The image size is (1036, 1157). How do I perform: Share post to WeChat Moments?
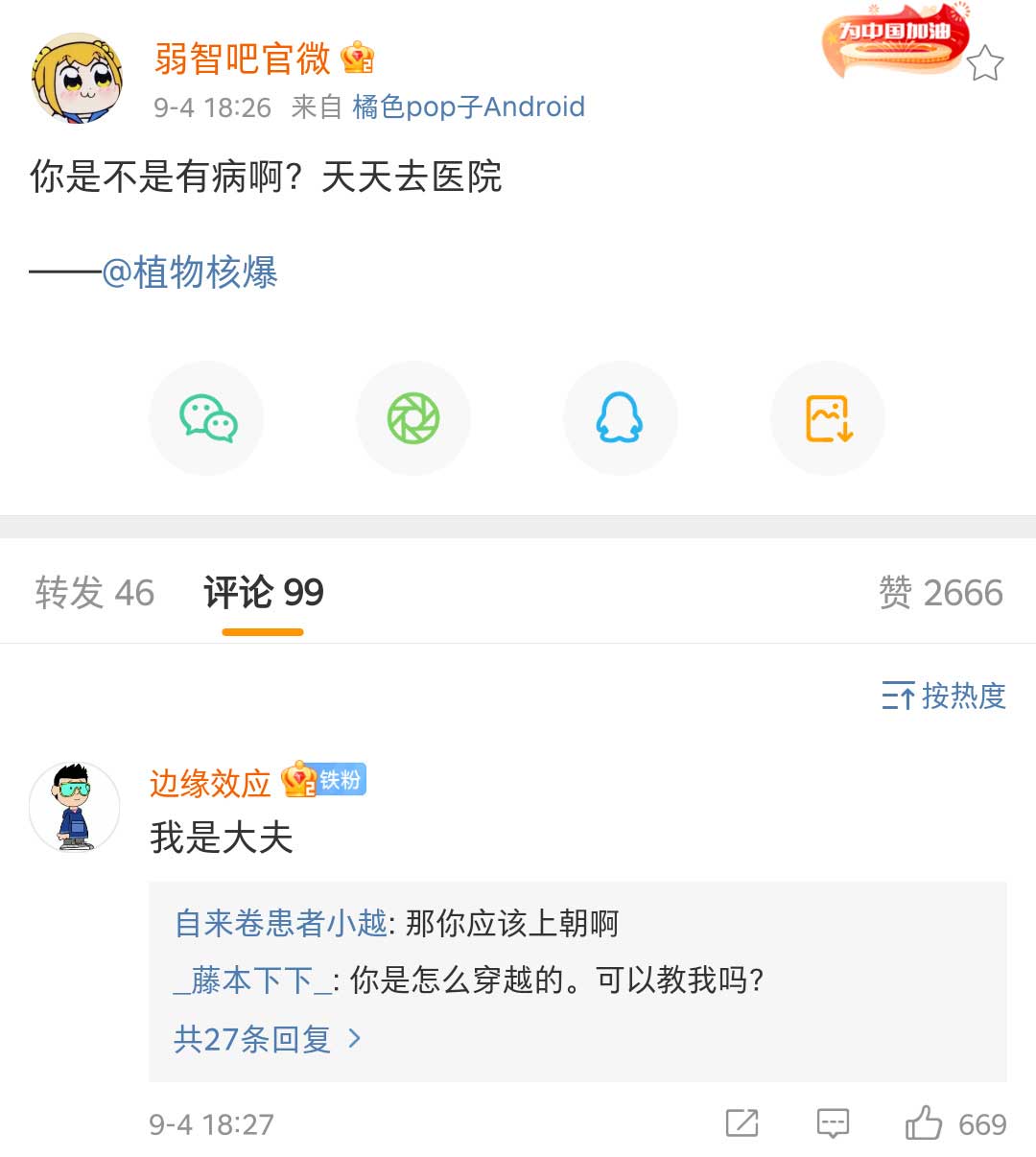coord(413,418)
